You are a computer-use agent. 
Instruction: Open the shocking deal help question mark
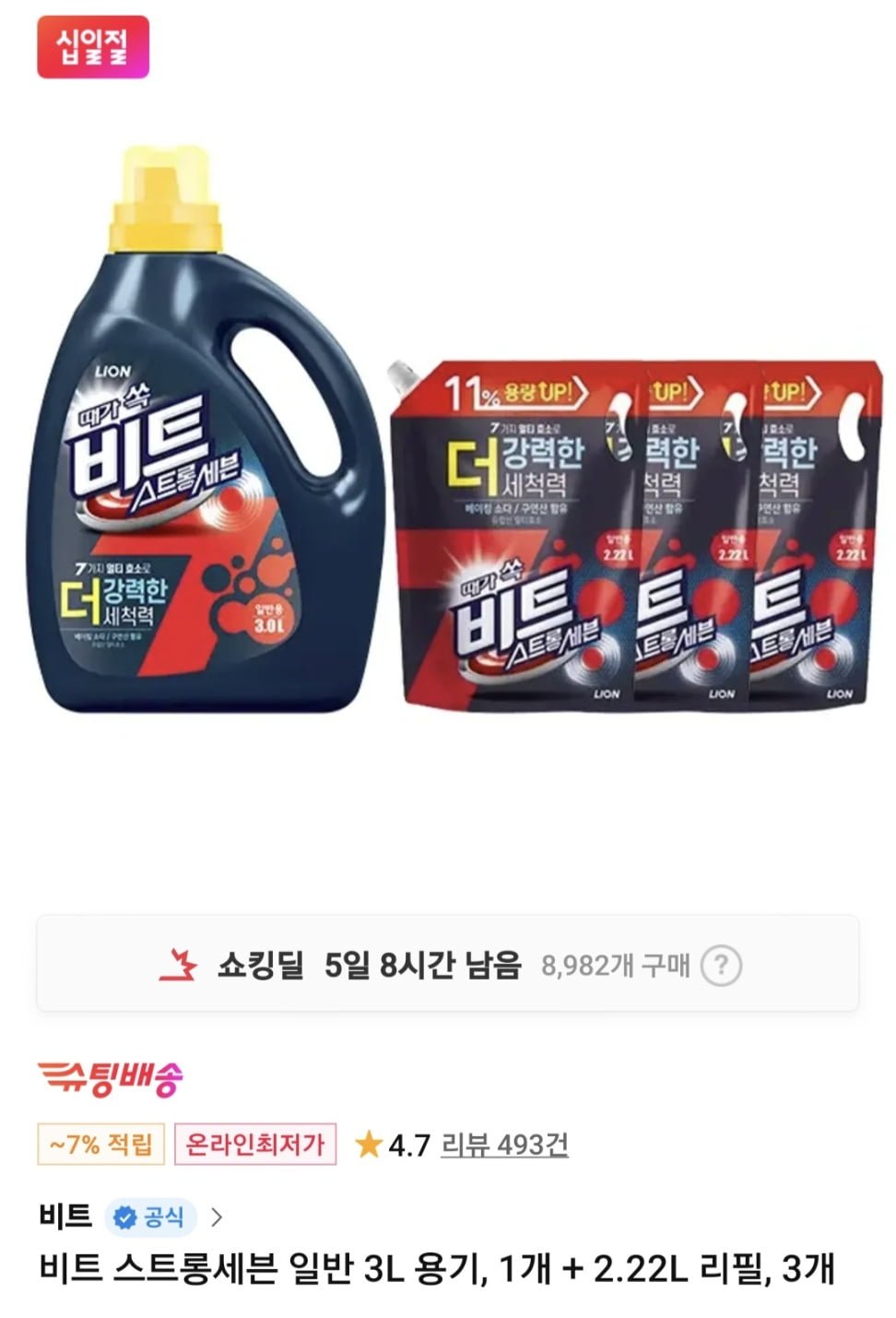point(720,966)
